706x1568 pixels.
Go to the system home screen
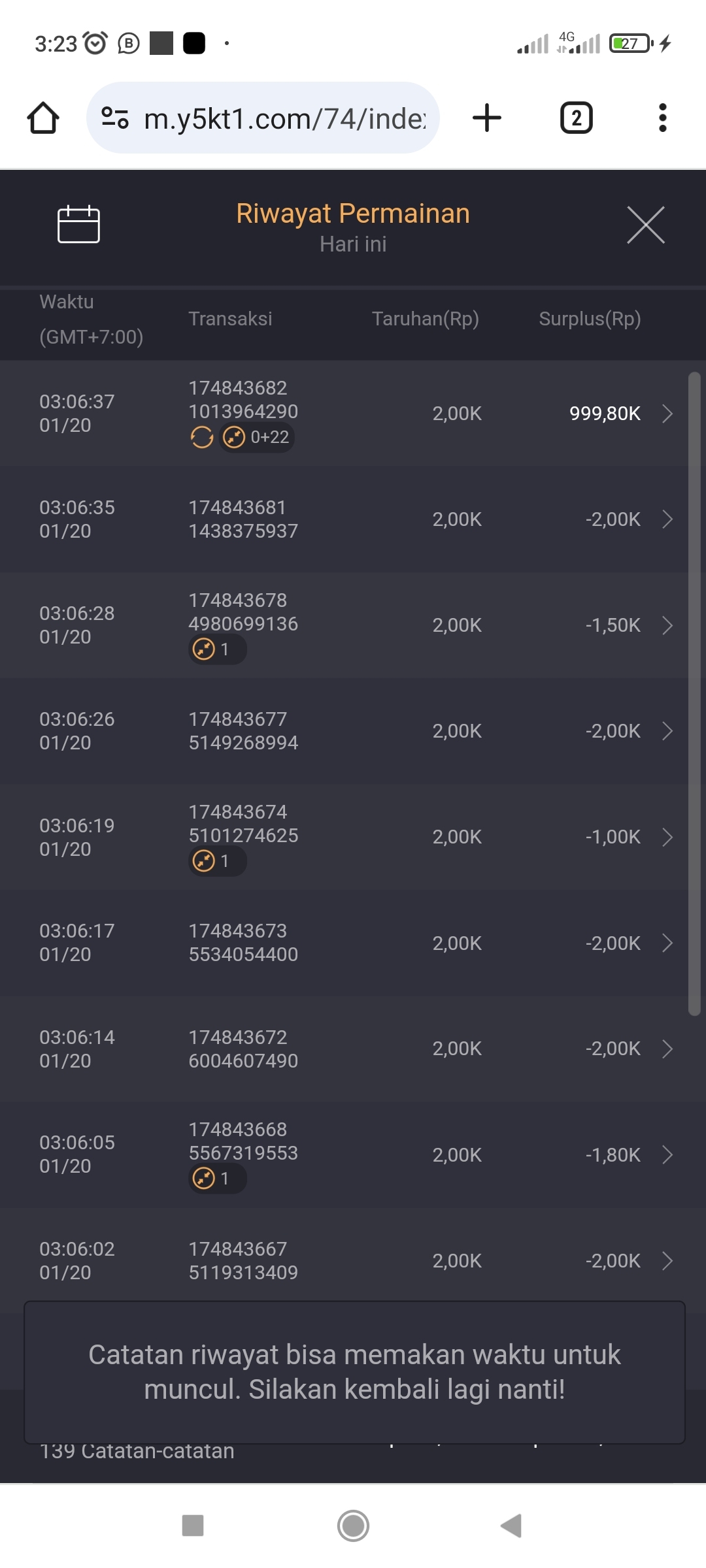353,1526
